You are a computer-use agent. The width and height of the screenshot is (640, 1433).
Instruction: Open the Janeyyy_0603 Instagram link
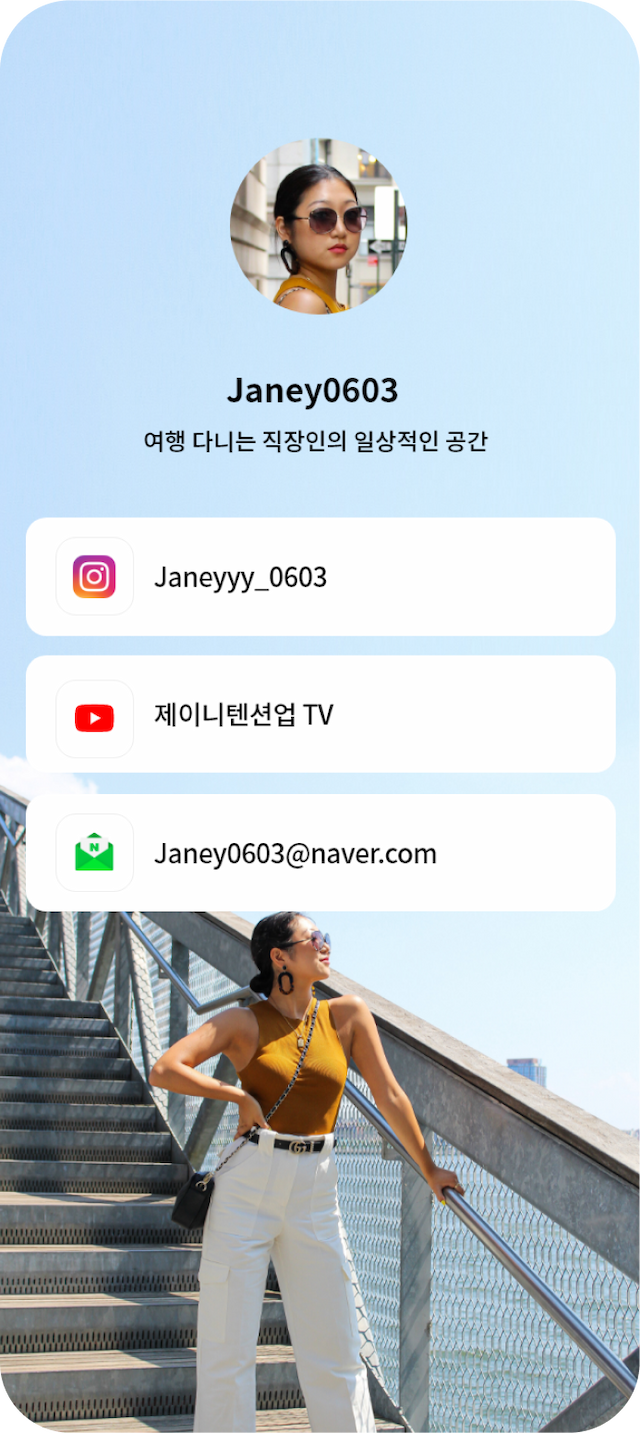tap(320, 577)
